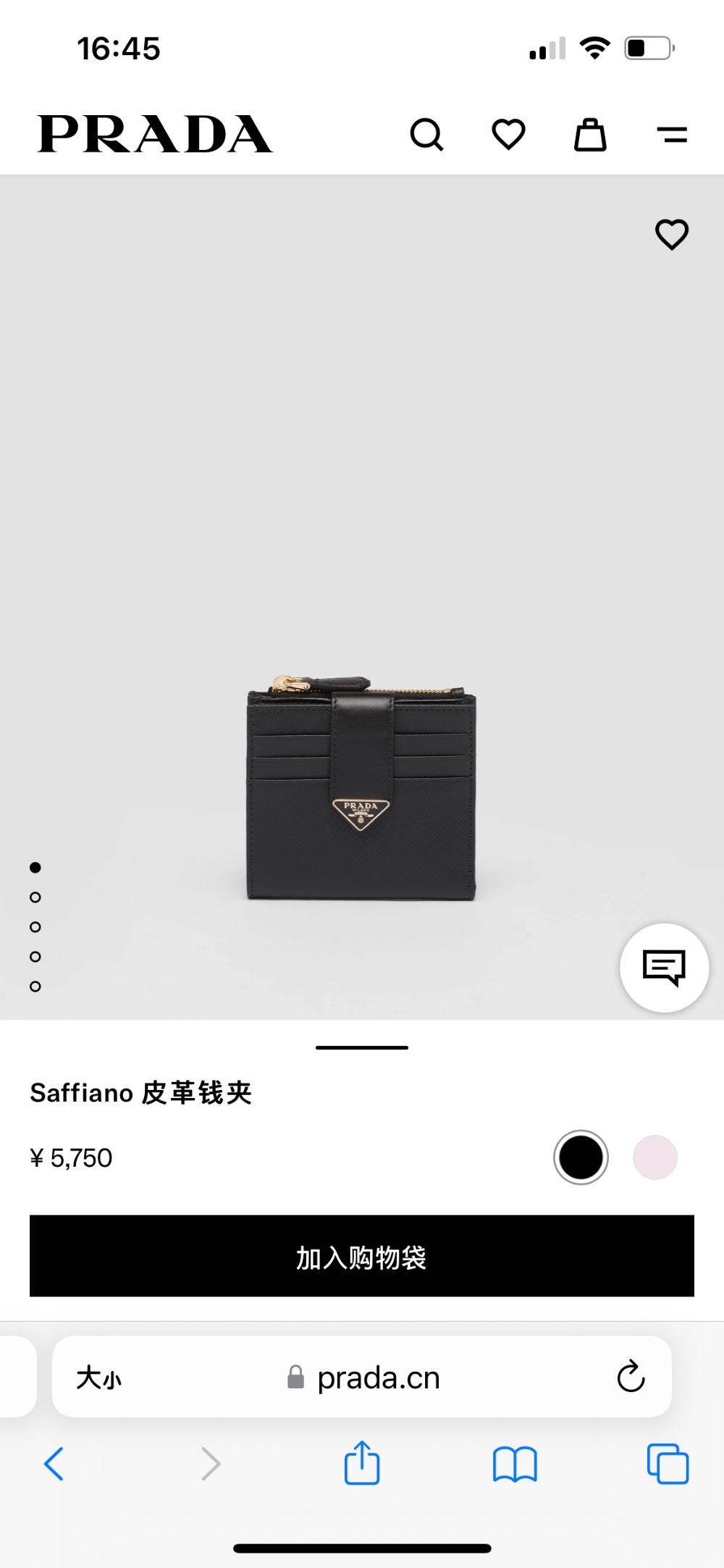The image size is (724, 1568).
Task: Select the light pink color swatch
Action: (655, 1157)
